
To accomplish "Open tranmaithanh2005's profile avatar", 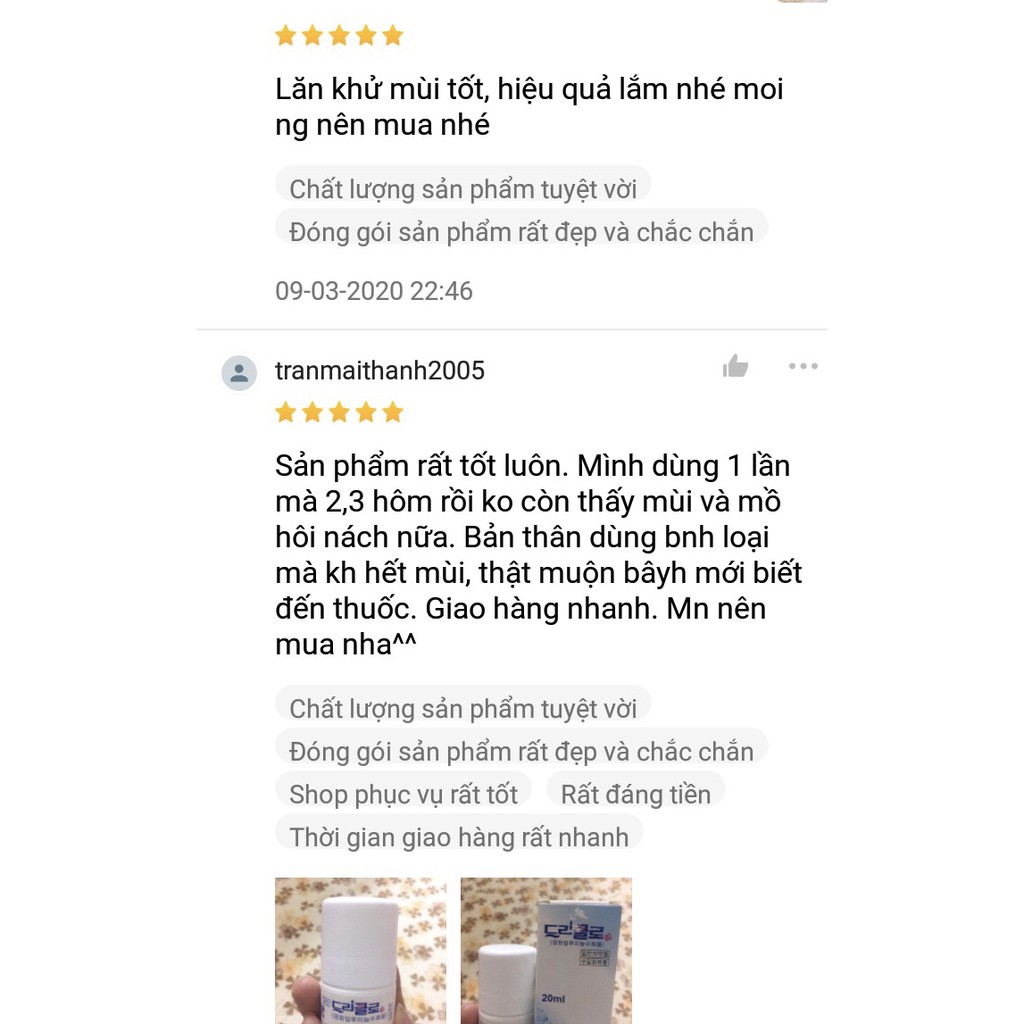I will click(x=239, y=373).
